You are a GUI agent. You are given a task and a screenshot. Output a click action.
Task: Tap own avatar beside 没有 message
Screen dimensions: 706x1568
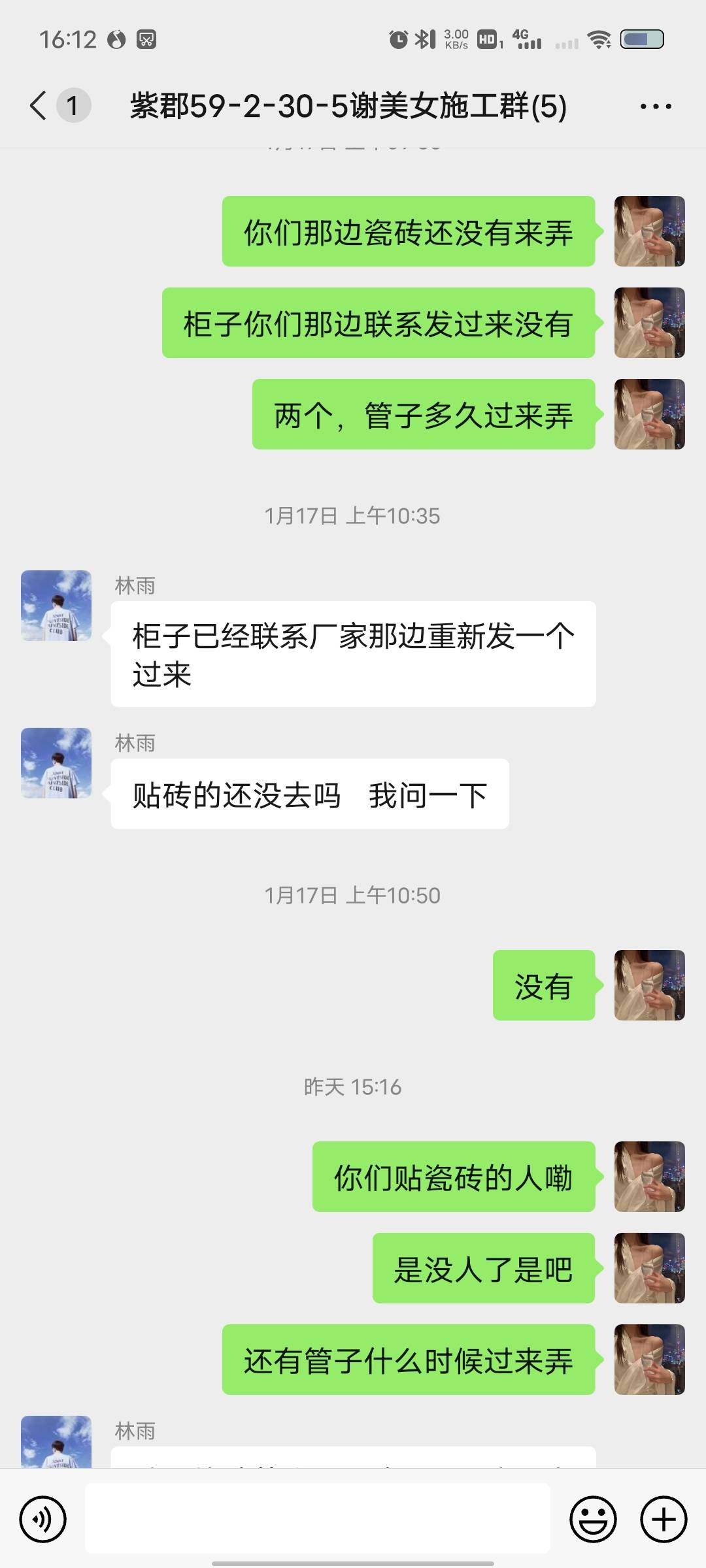[x=649, y=985]
